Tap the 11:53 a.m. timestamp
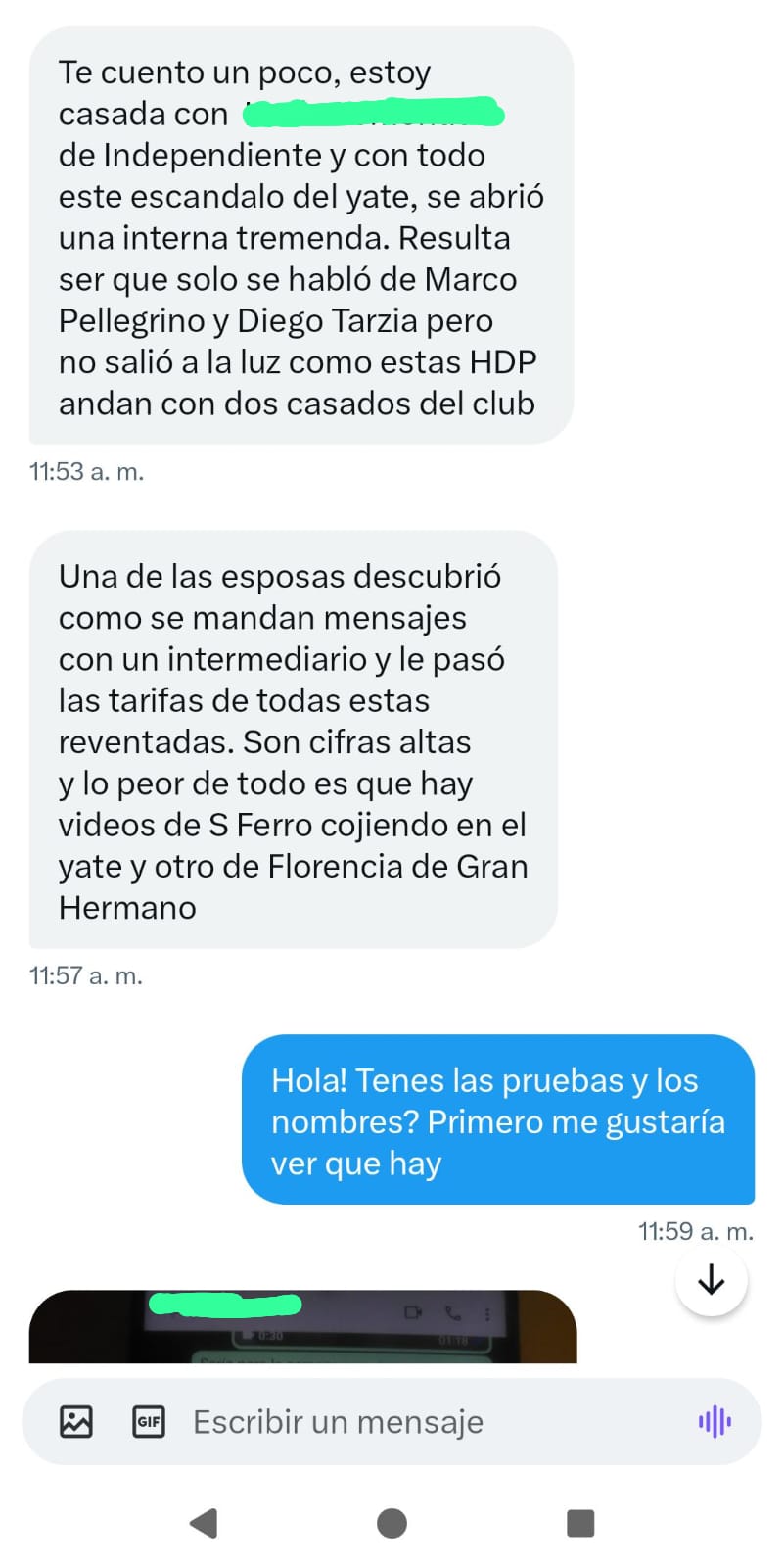 (x=86, y=472)
